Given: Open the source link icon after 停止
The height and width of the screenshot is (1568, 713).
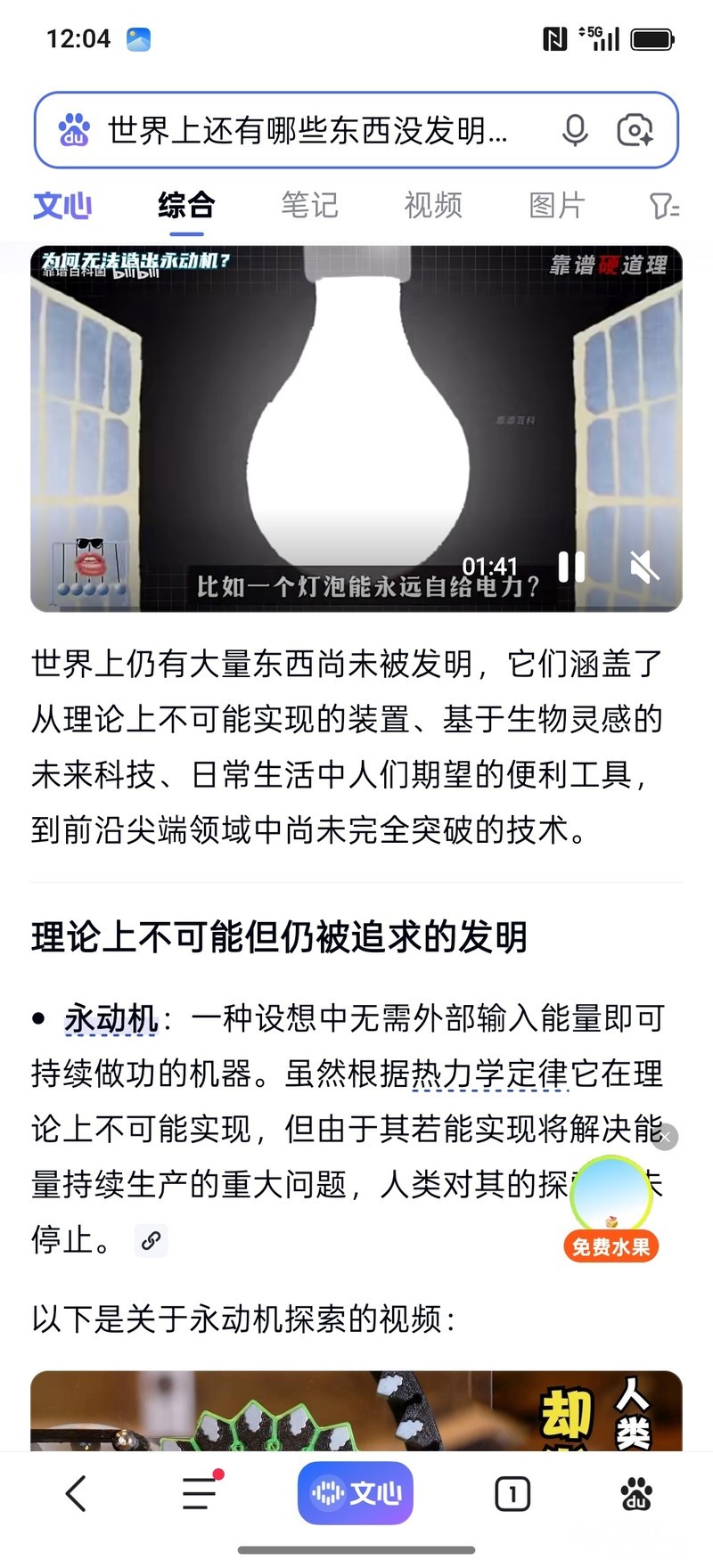Looking at the screenshot, I should tap(151, 1240).
